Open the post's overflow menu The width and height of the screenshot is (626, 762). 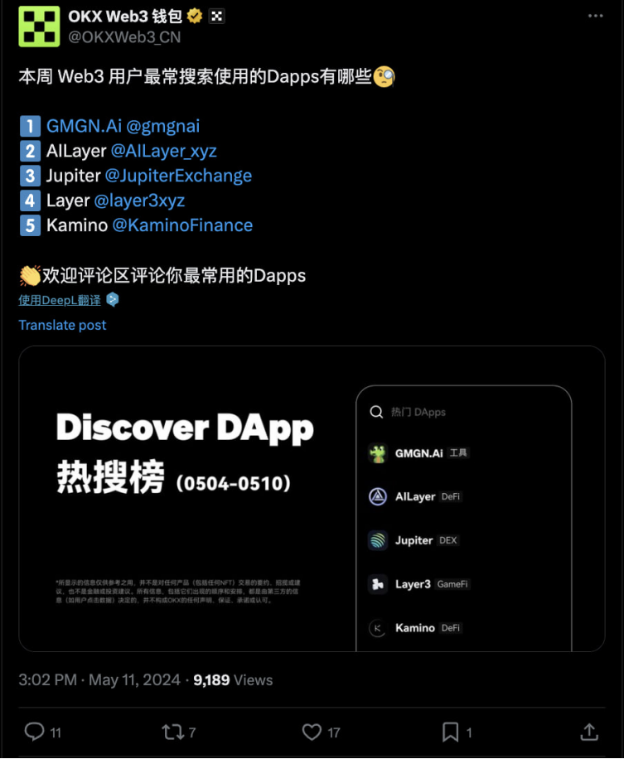(x=596, y=18)
